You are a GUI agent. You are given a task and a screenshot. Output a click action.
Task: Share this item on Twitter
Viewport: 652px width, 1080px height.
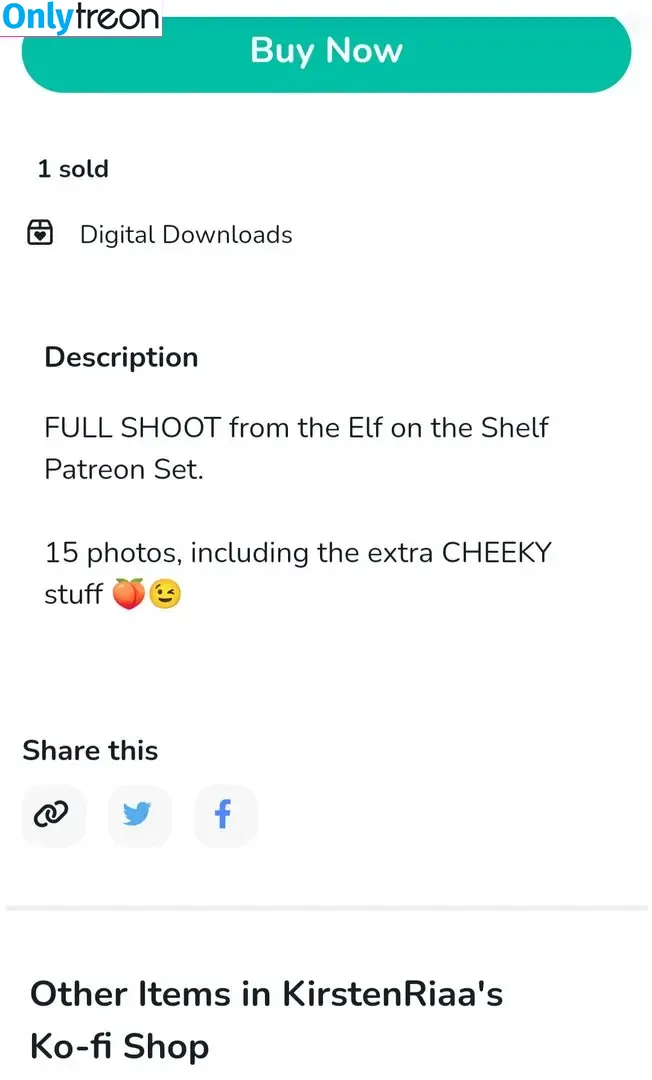pos(138,816)
